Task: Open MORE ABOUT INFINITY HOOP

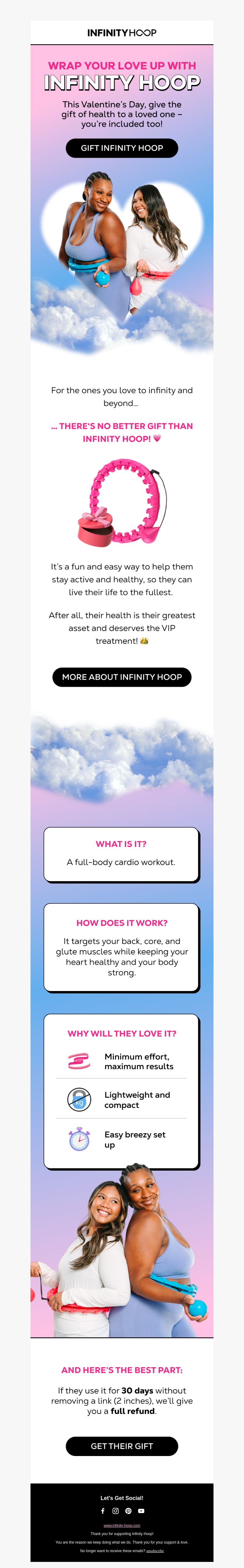Action: click(122, 677)
